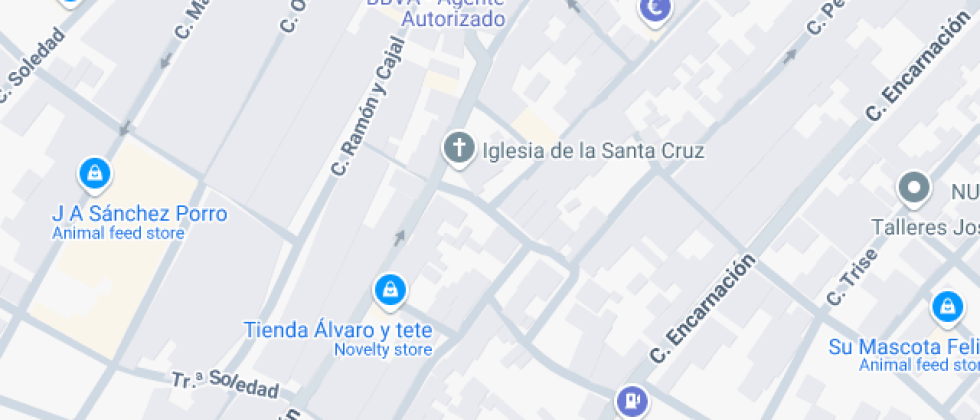The width and height of the screenshot is (980, 420).
Task: Open the Su Mascota Feliz store marker
Action: (946, 307)
